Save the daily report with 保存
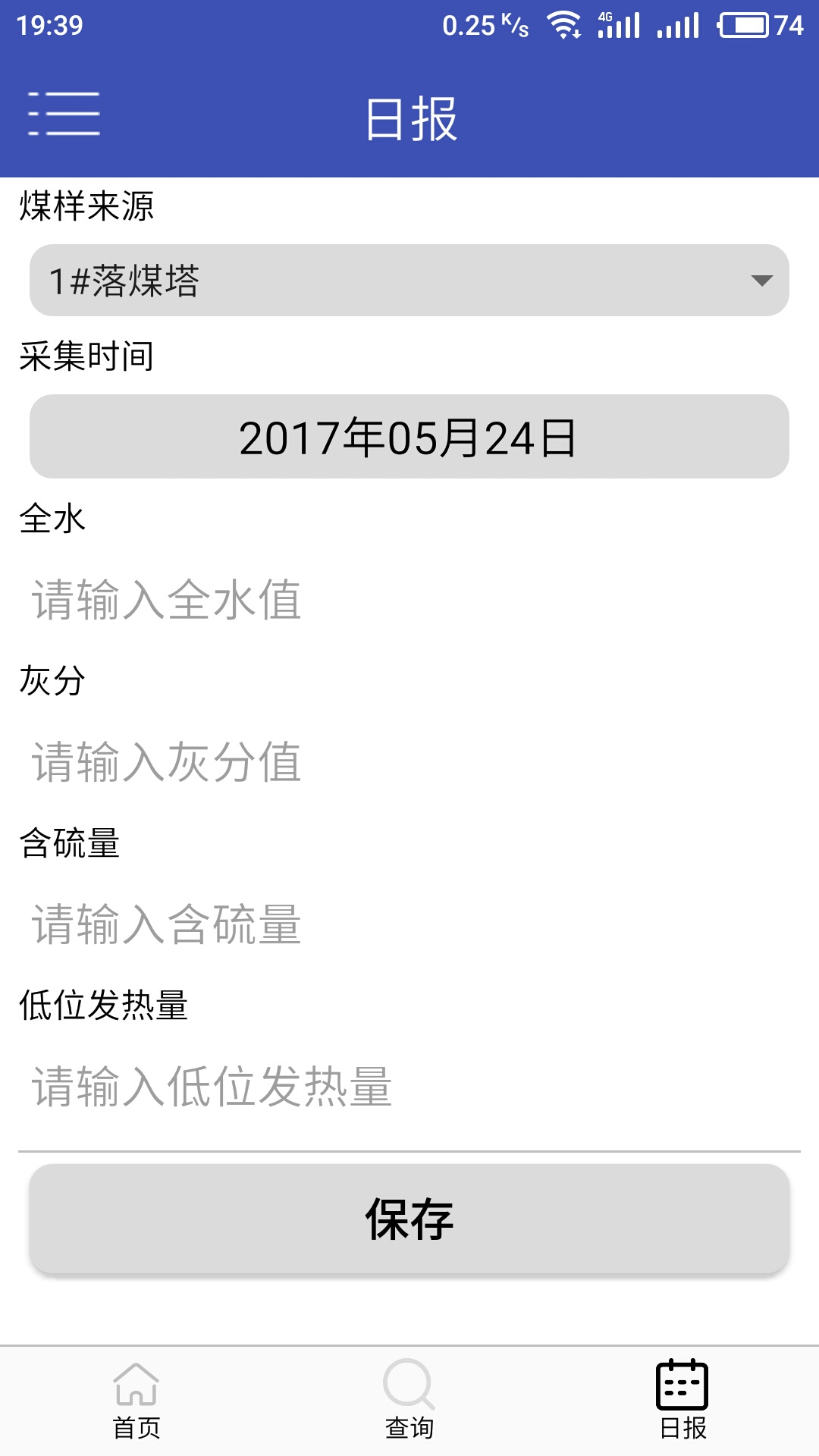 click(409, 1219)
